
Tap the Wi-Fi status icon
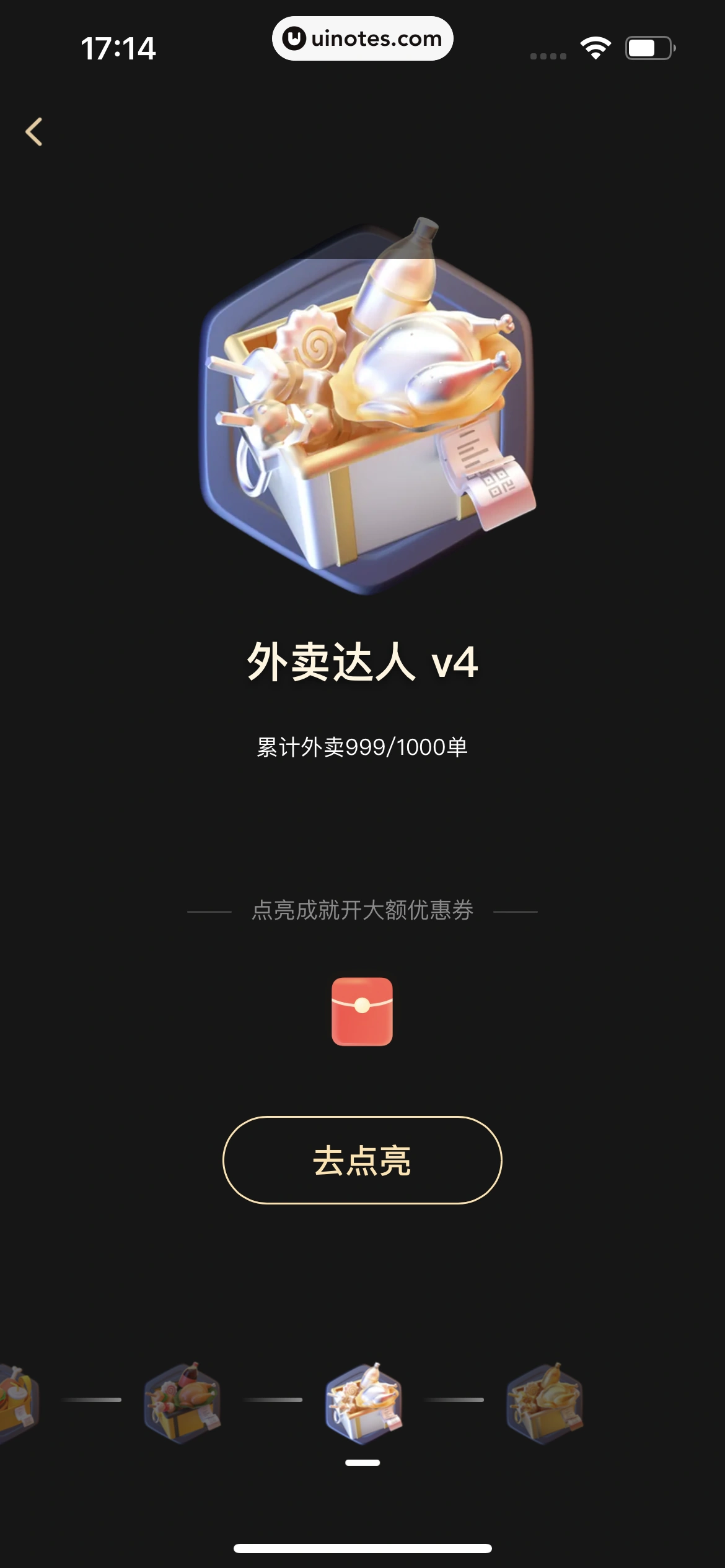pos(595,46)
